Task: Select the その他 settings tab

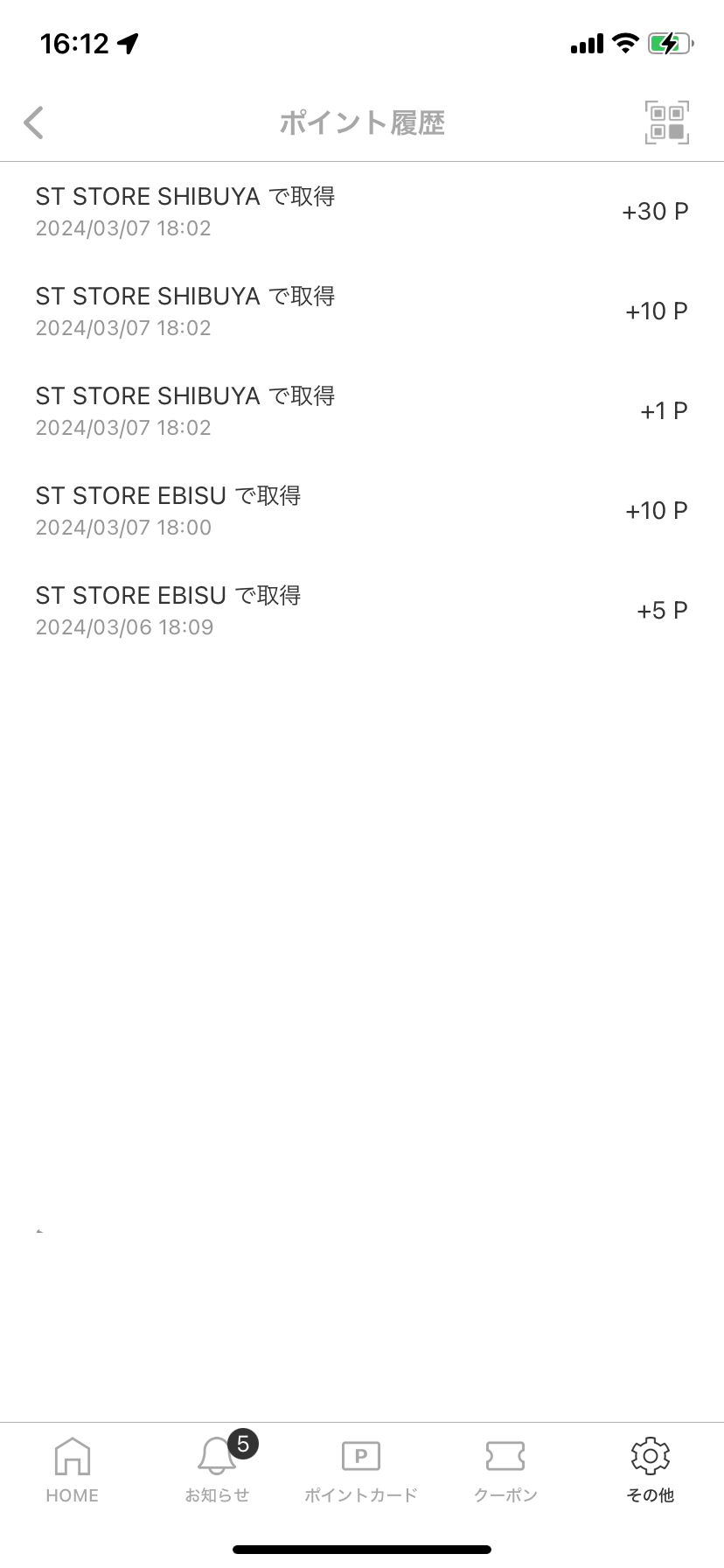Action: coord(650,1470)
